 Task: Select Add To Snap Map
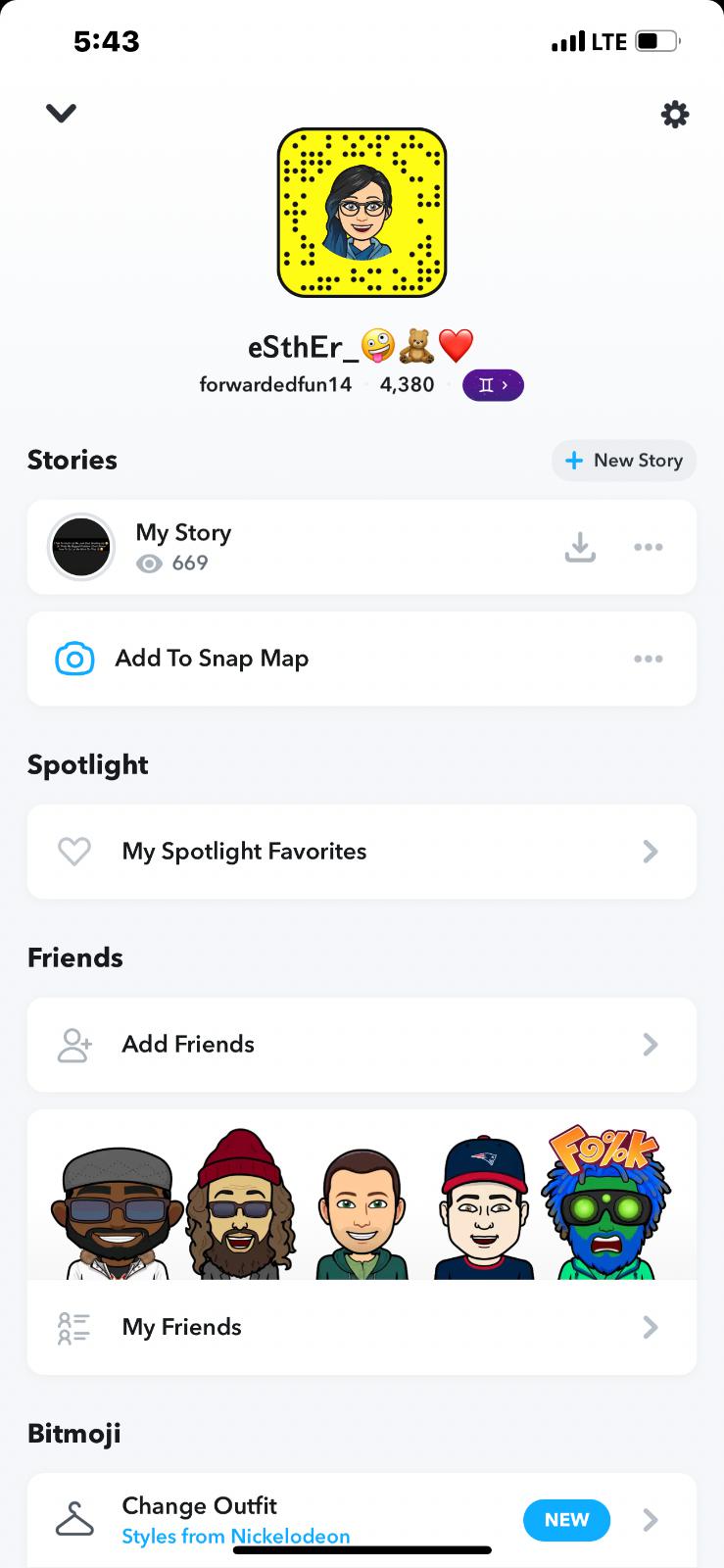[212, 659]
